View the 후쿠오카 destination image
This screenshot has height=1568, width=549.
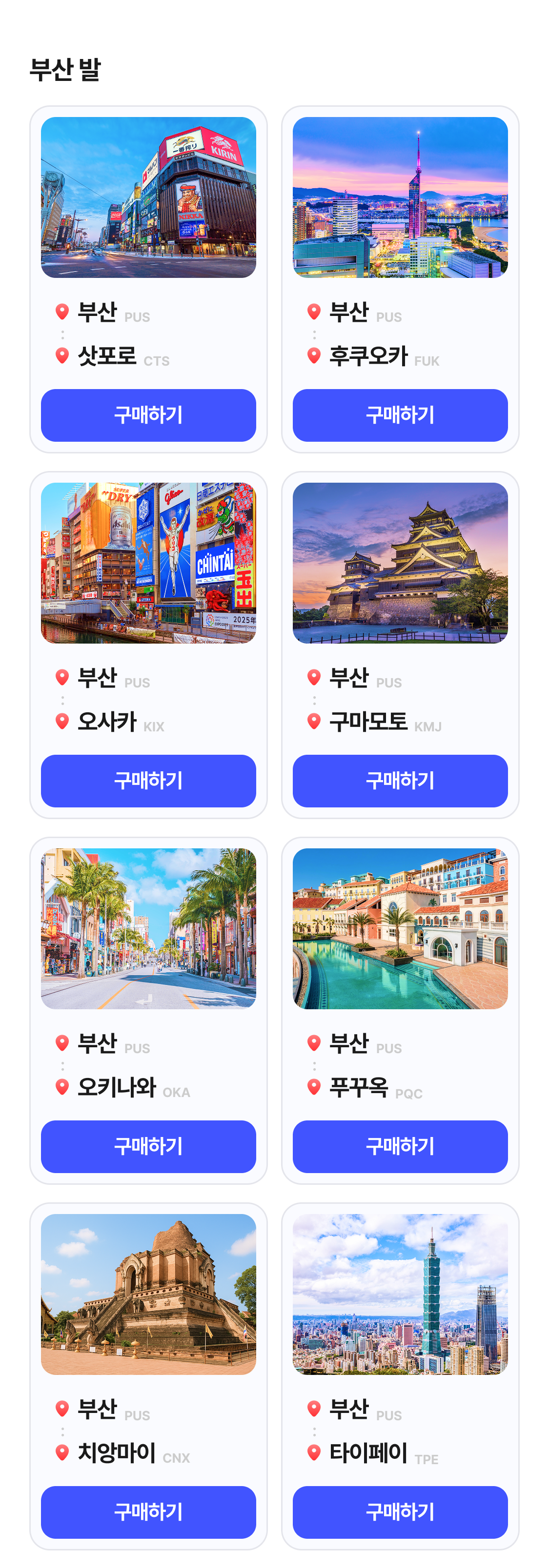pyautogui.click(x=400, y=197)
